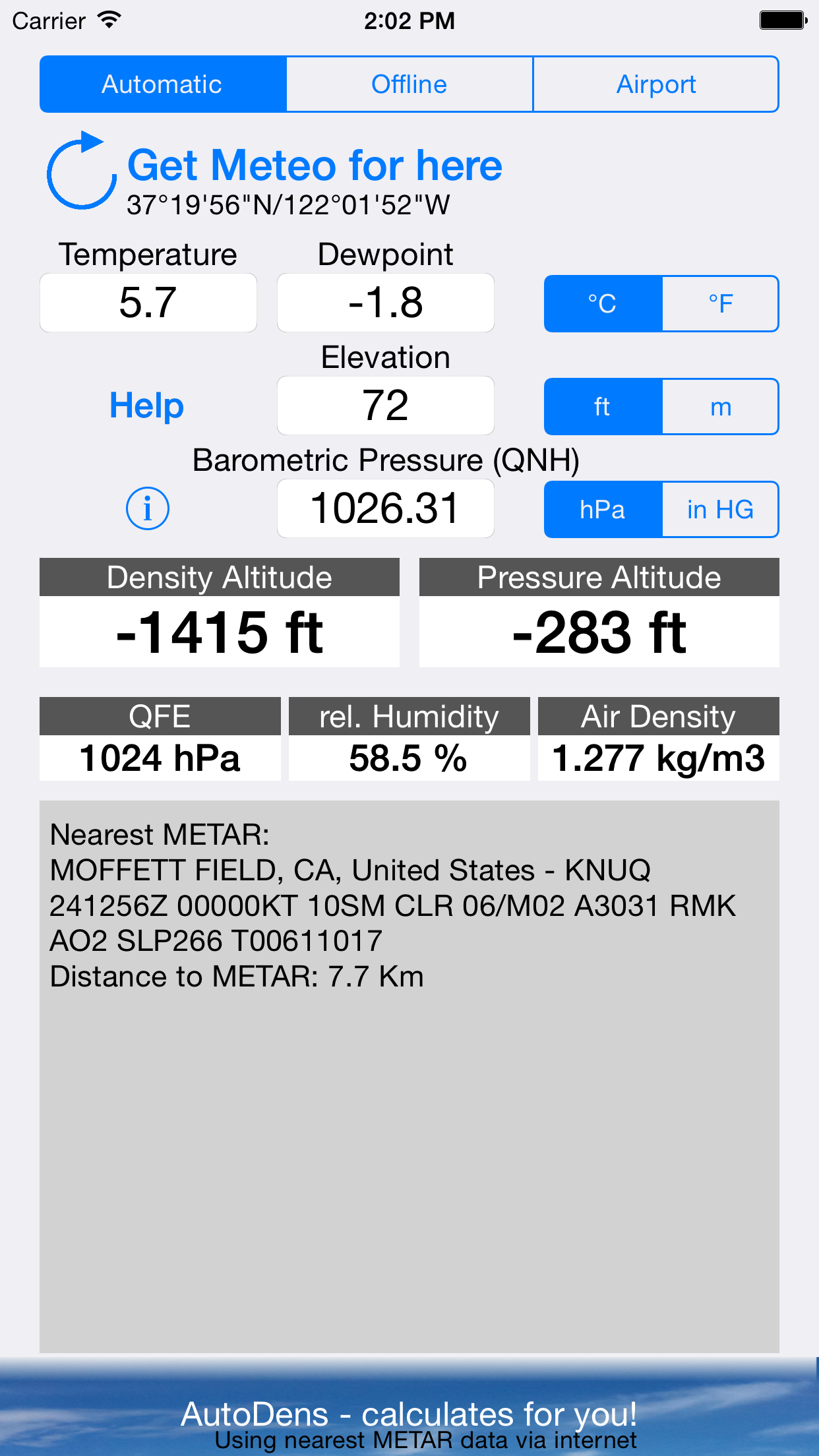Switch elevation unit to m

coord(720,407)
